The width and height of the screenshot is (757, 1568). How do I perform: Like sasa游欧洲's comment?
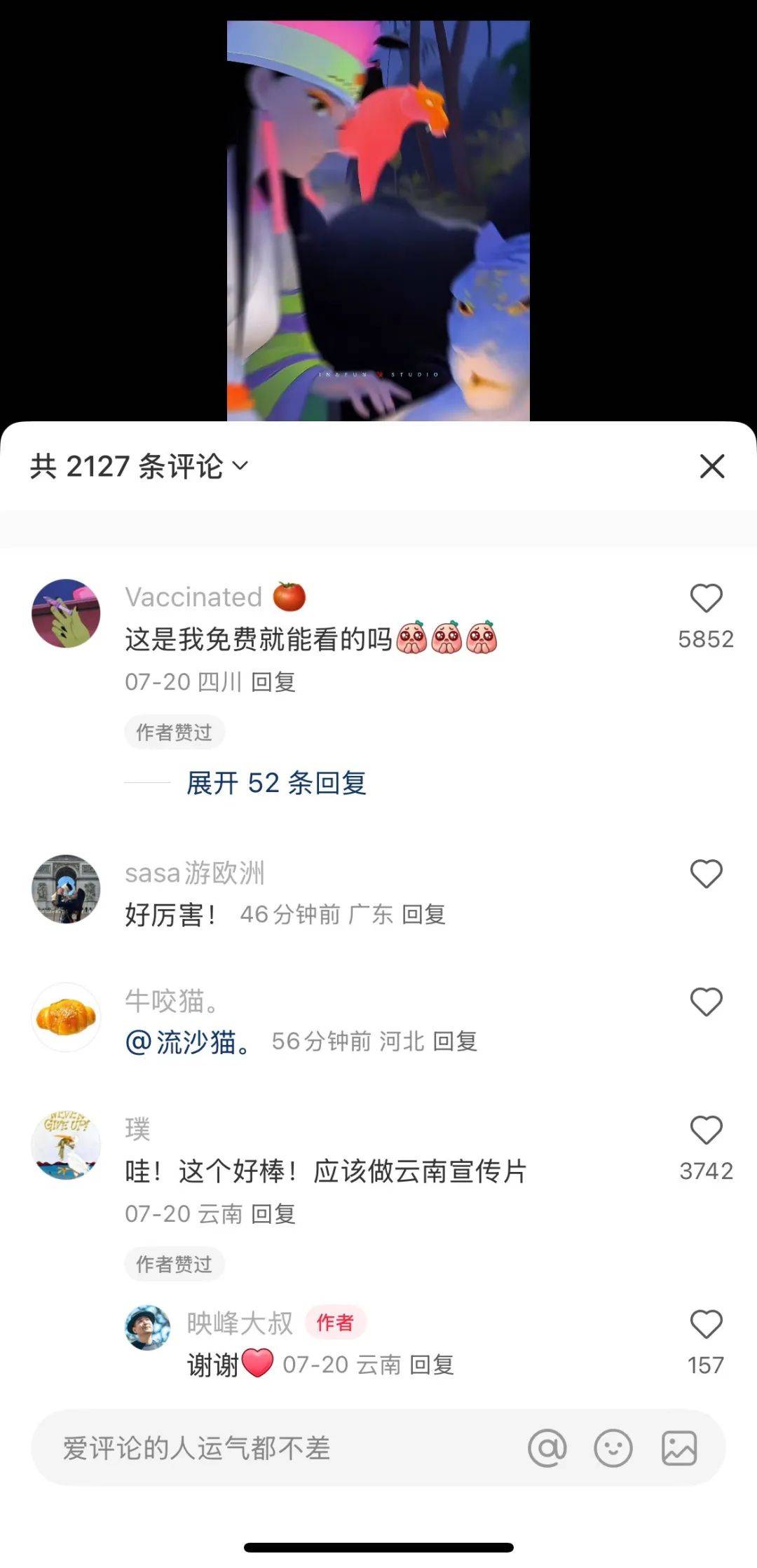[x=706, y=874]
